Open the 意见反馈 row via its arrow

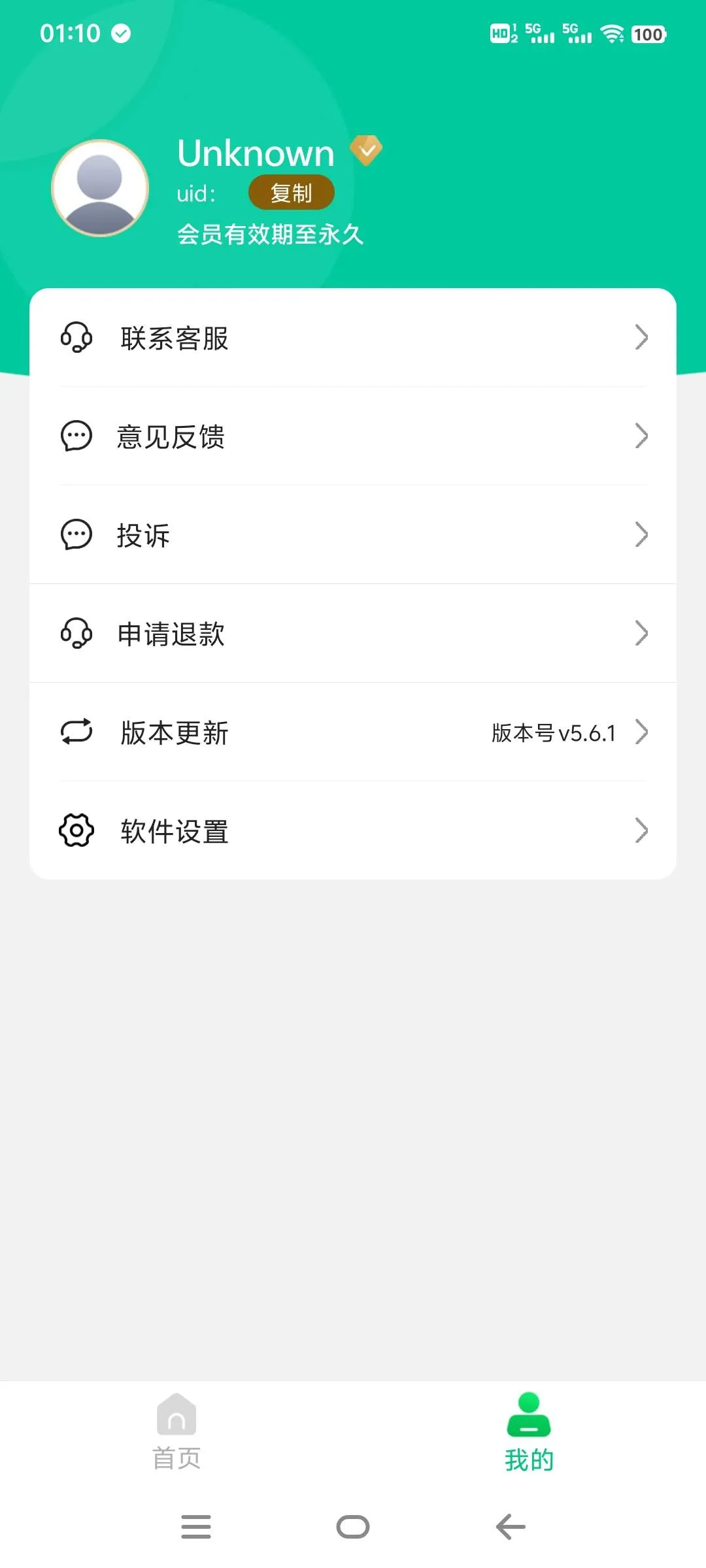tap(641, 436)
